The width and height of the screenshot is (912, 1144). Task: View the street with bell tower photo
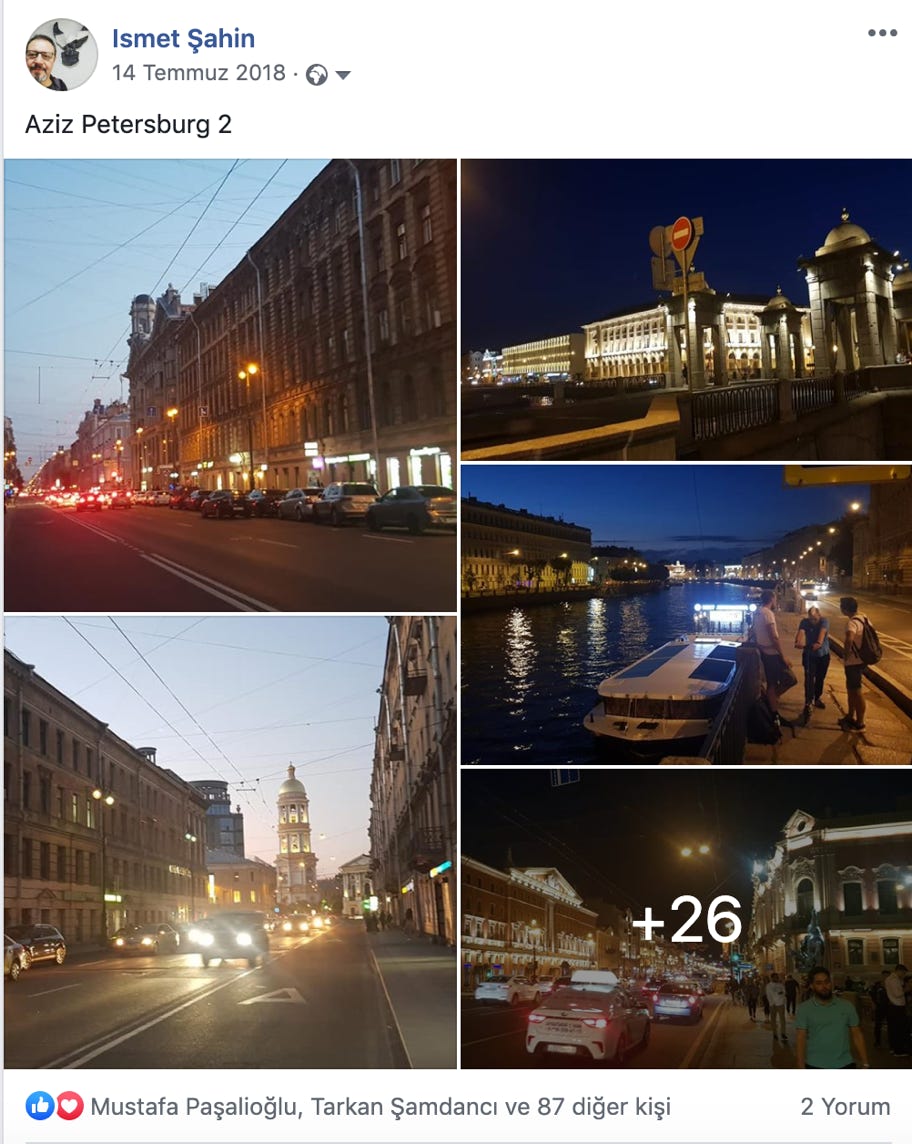tap(230, 842)
